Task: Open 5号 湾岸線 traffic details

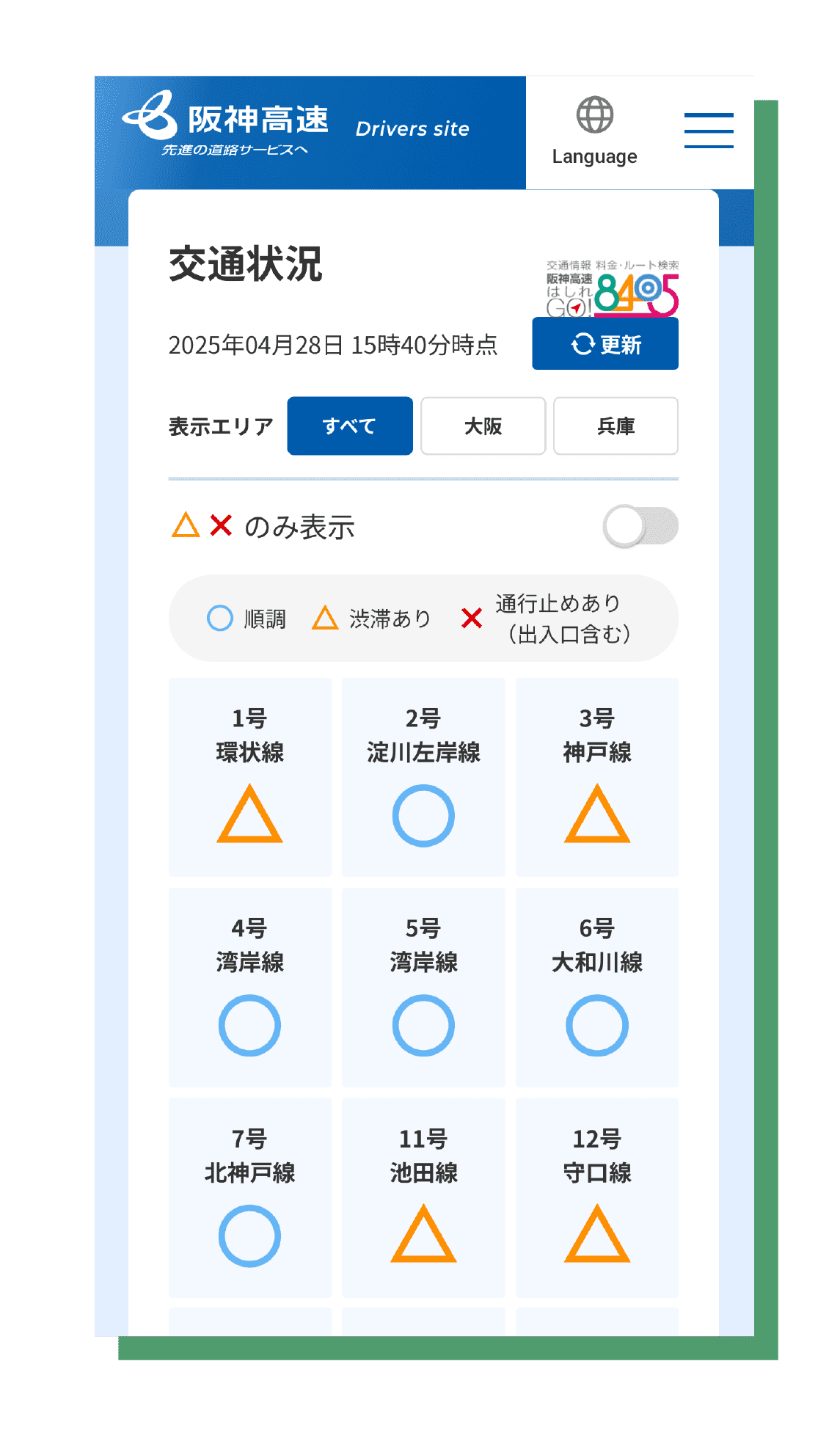Action: 423,988
